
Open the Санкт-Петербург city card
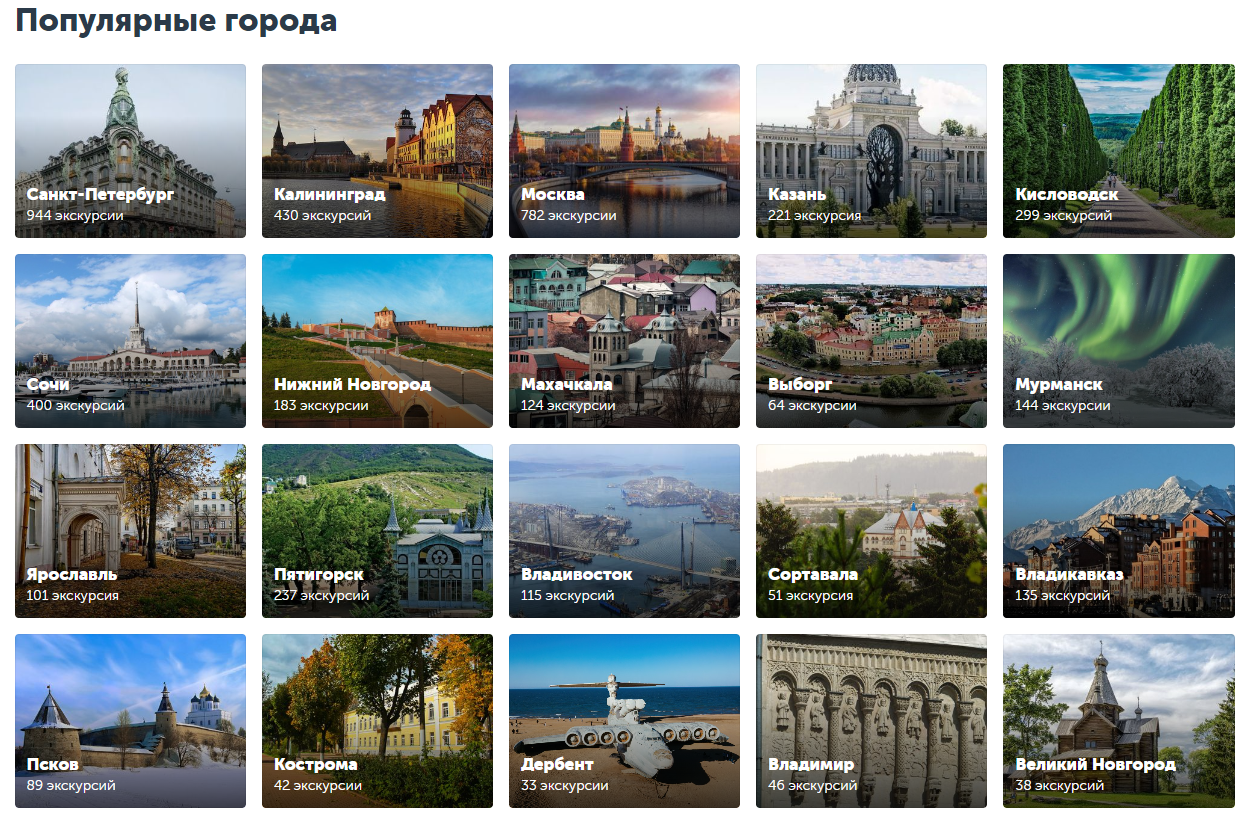click(x=130, y=151)
